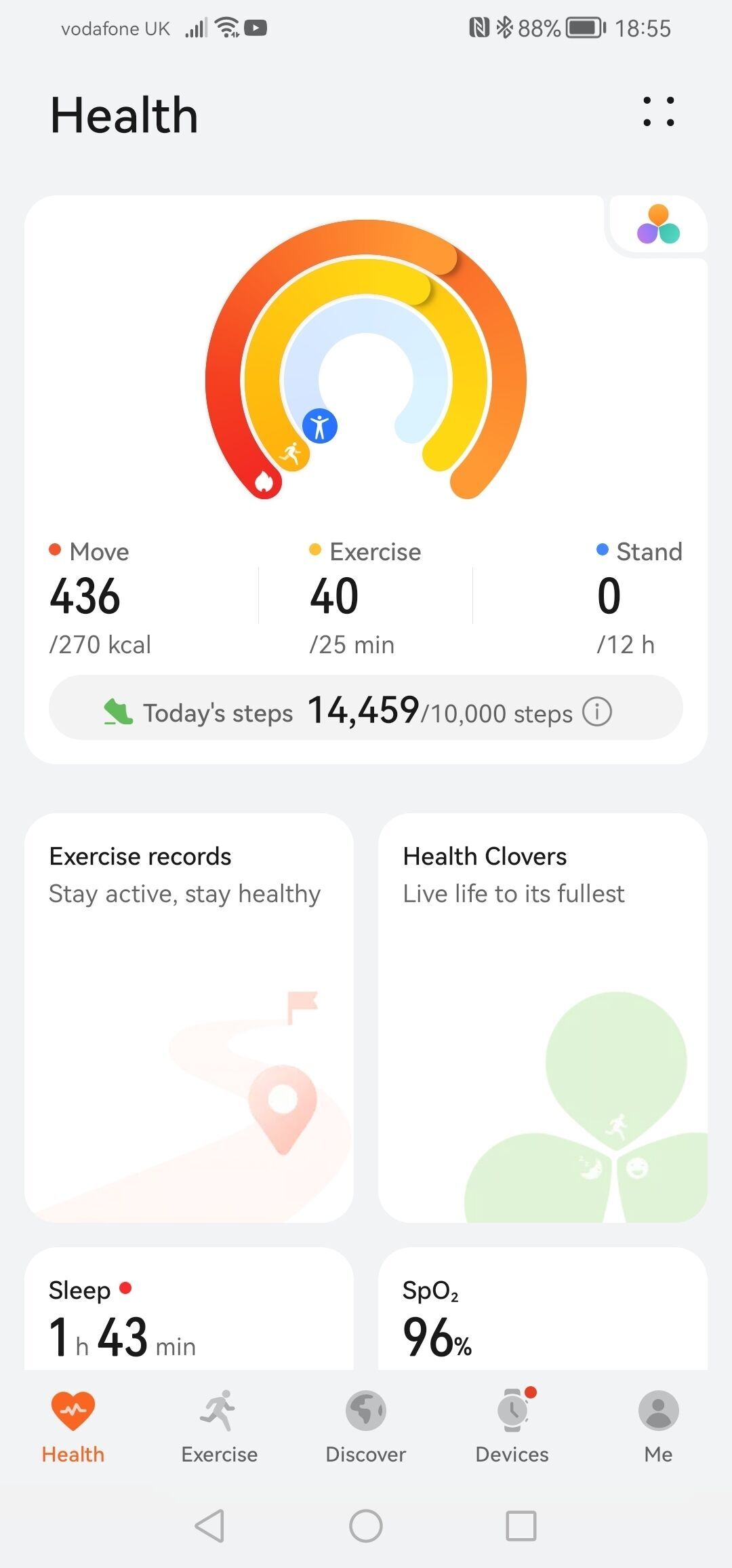Open the Health Clovers shortcut icon
The image size is (732, 1568).
coord(658,224)
